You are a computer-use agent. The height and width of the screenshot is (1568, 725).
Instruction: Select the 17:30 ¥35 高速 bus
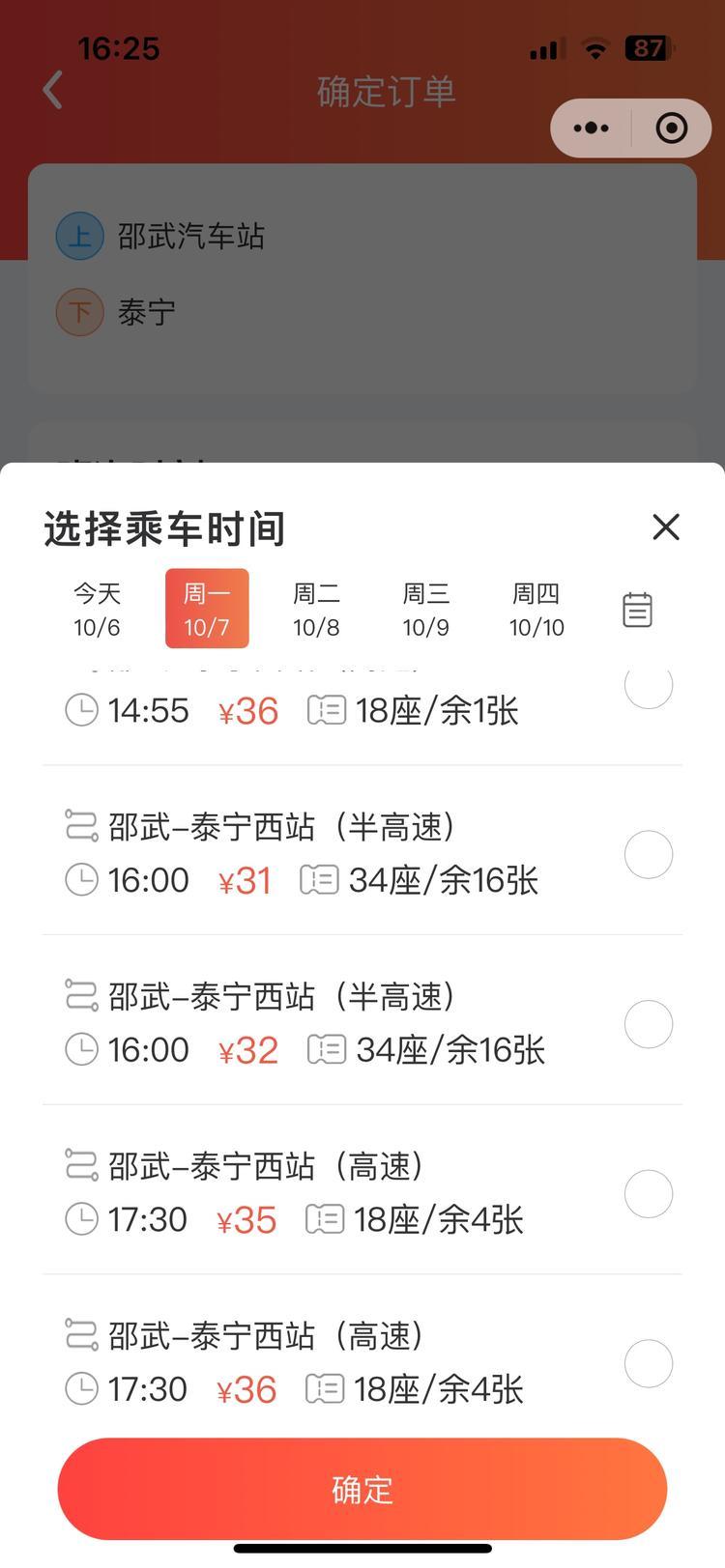point(648,1194)
